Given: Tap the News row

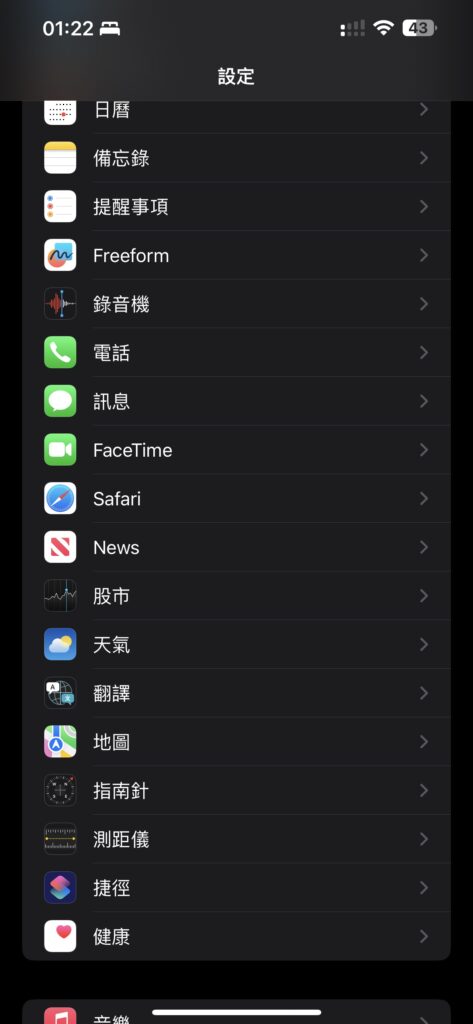Looking at the screenshot, I should (236, 547).
